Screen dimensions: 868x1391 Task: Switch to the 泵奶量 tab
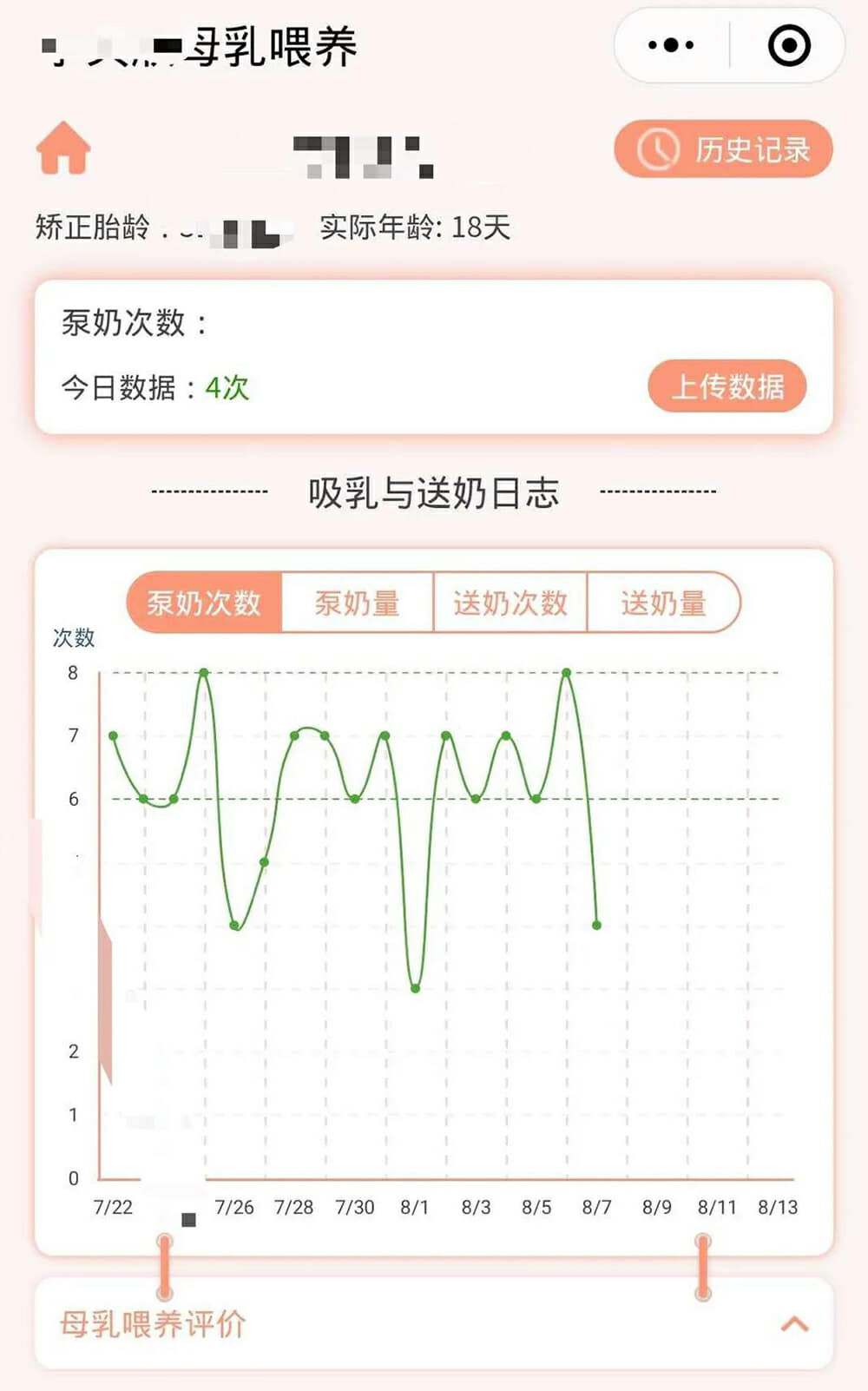click(x=358, y=603)
